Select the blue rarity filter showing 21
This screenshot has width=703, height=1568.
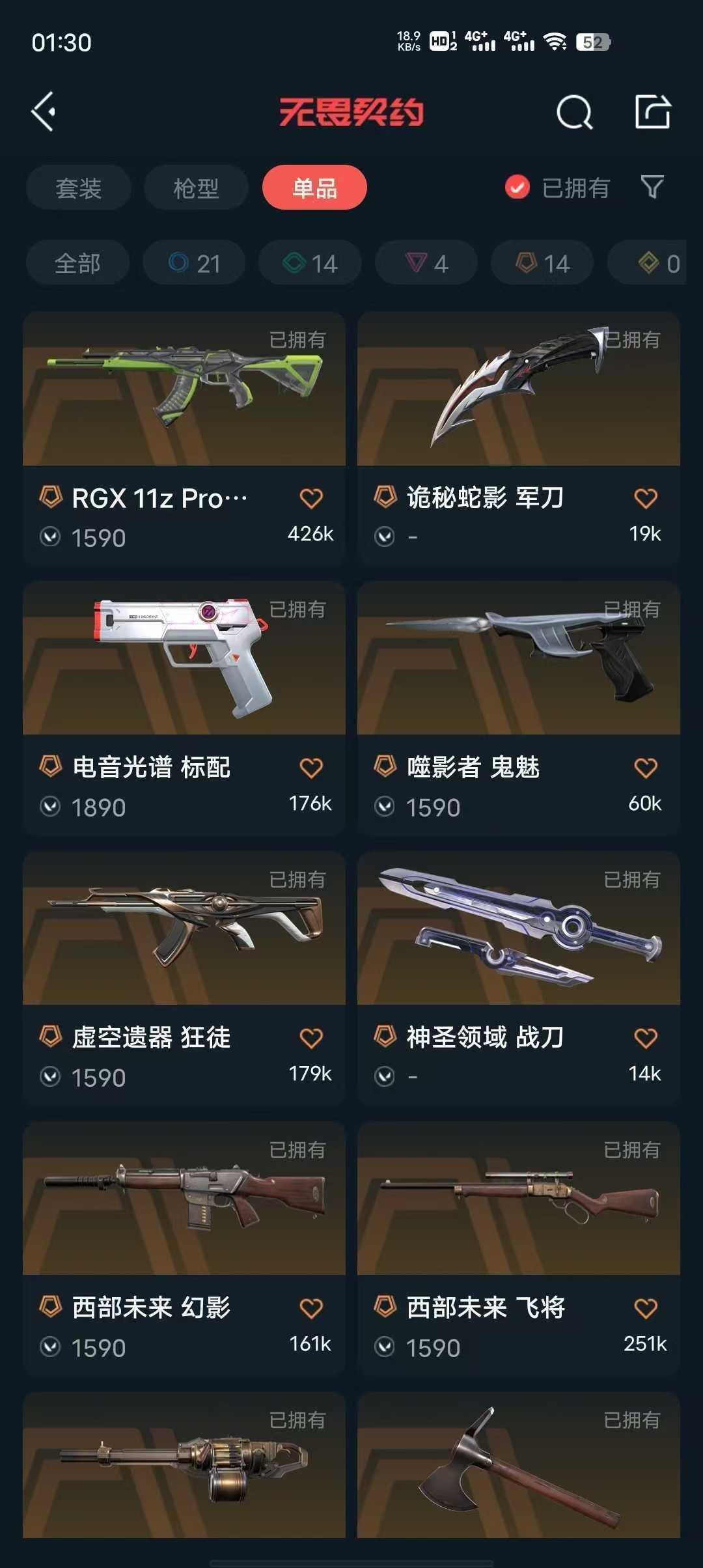[194, 262]
